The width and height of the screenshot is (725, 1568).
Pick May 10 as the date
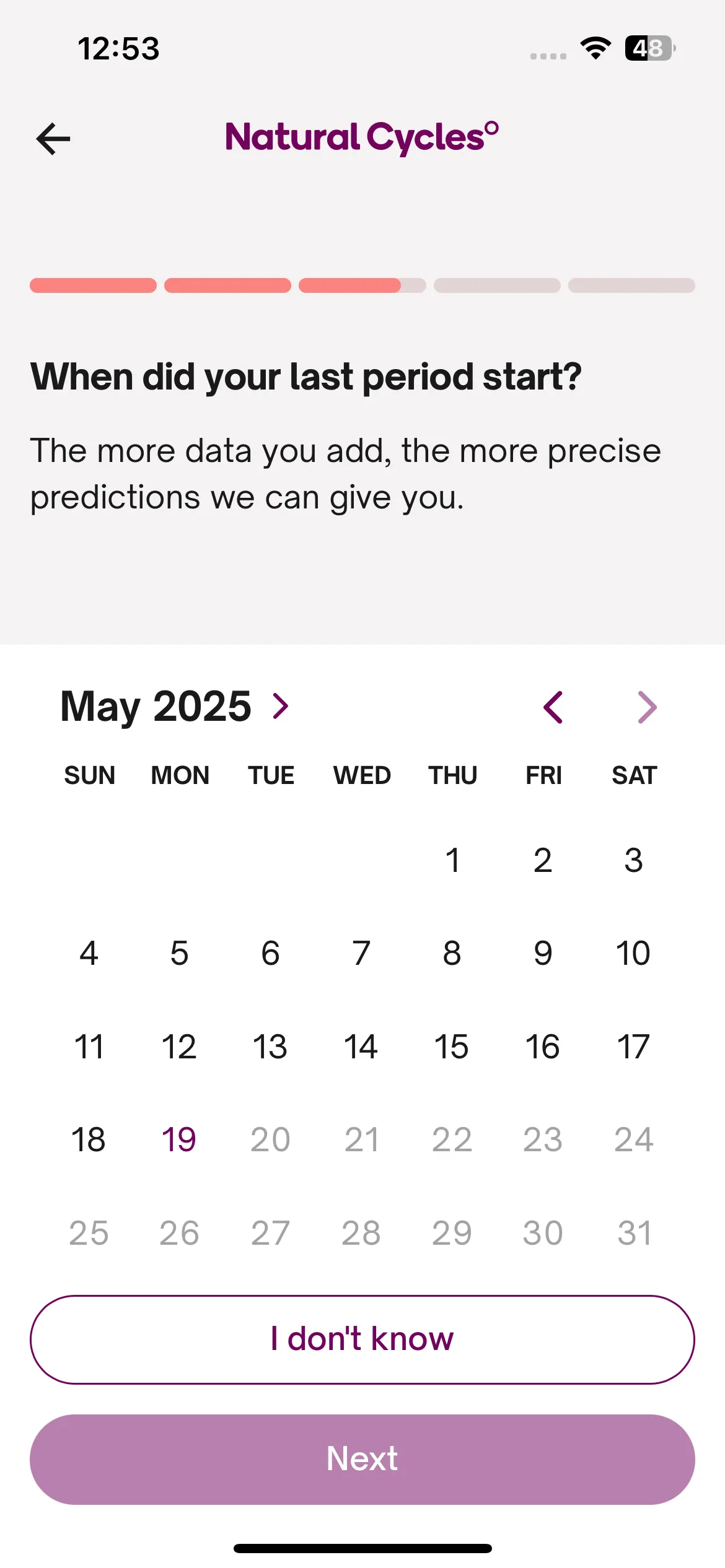click(633, 953)
